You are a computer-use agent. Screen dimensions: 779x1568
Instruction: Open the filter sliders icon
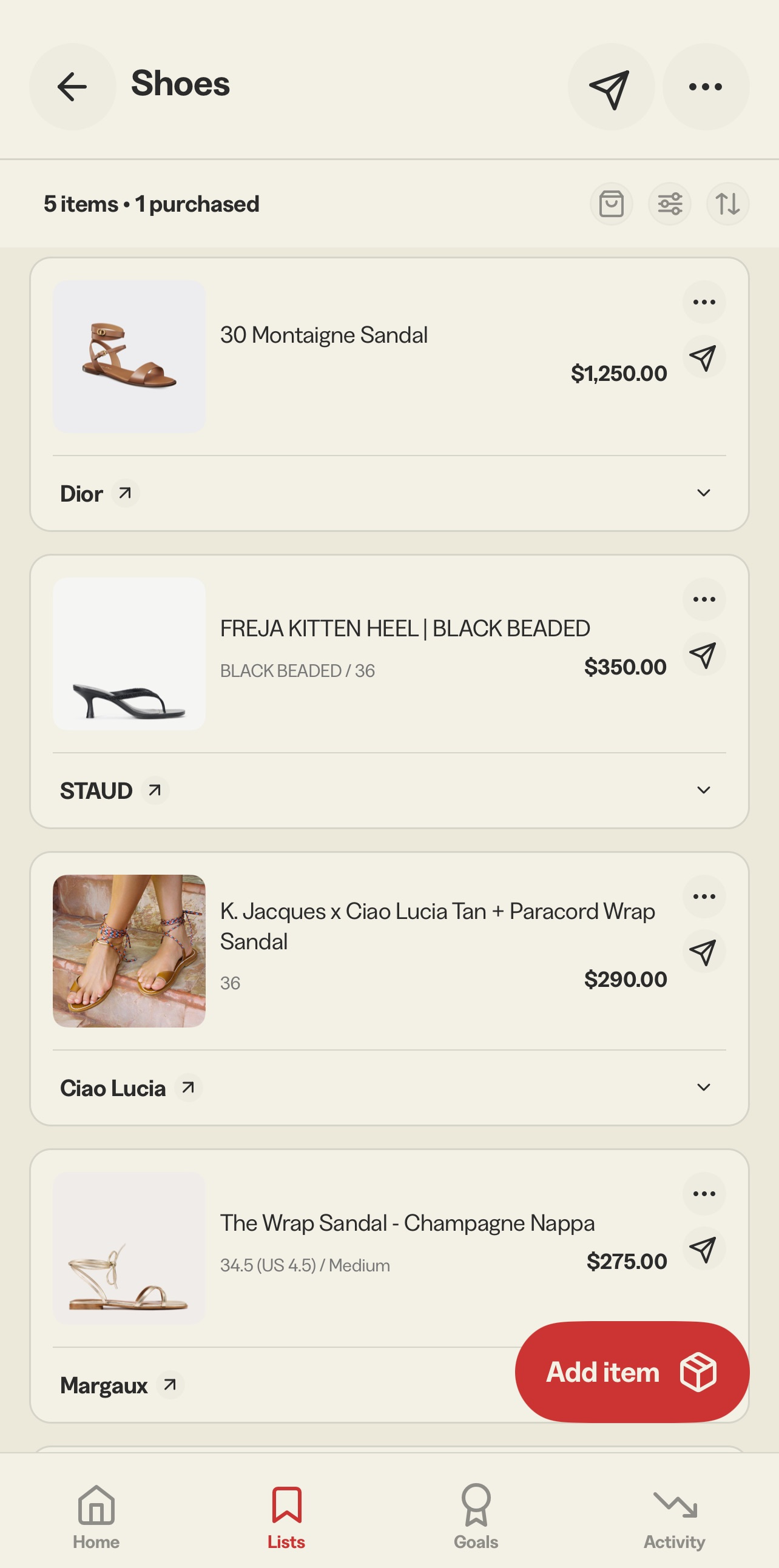coord(669,204)
